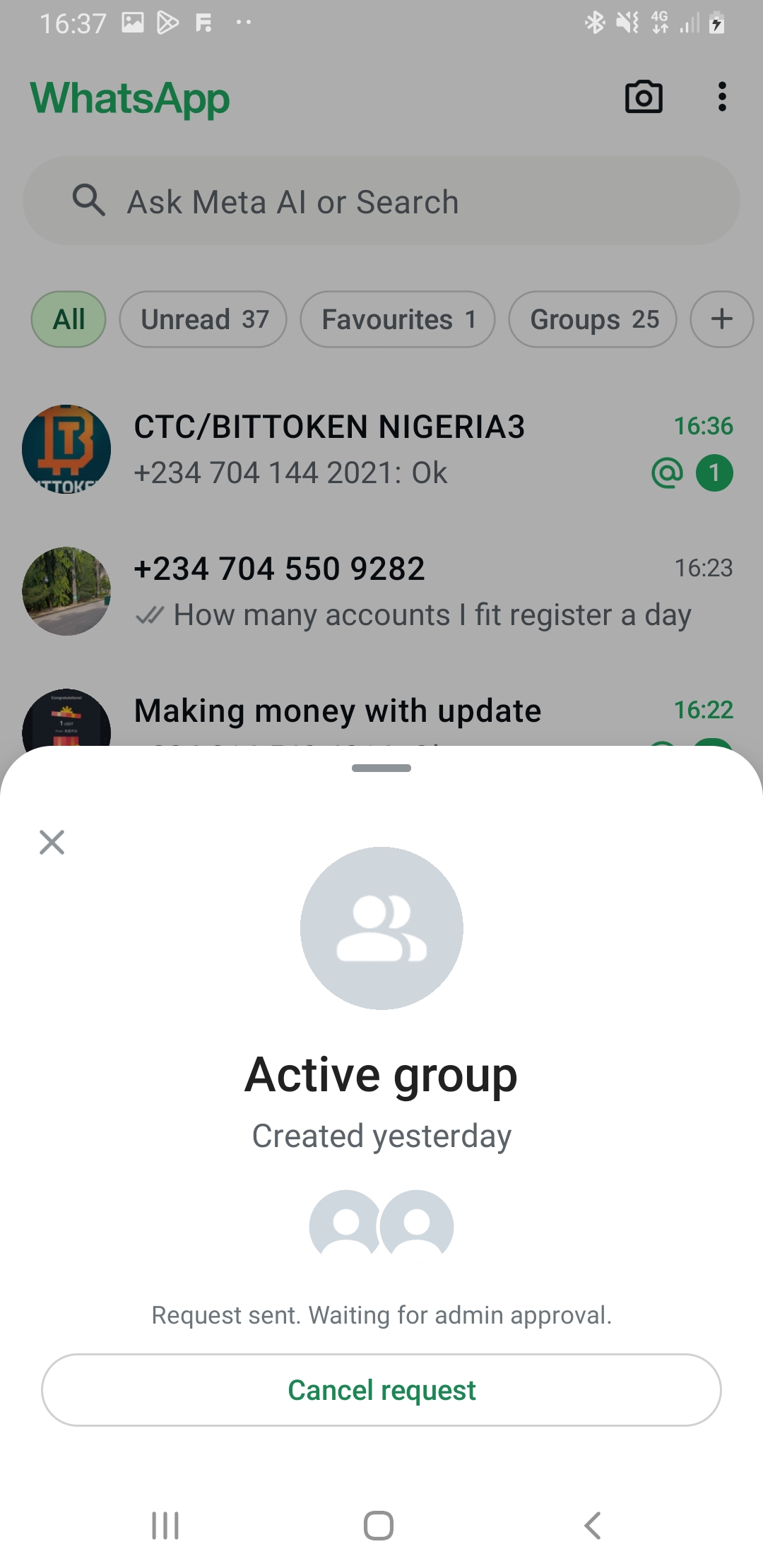
Task: Open the WhatsApp camera
Action: tap(644, 97)
